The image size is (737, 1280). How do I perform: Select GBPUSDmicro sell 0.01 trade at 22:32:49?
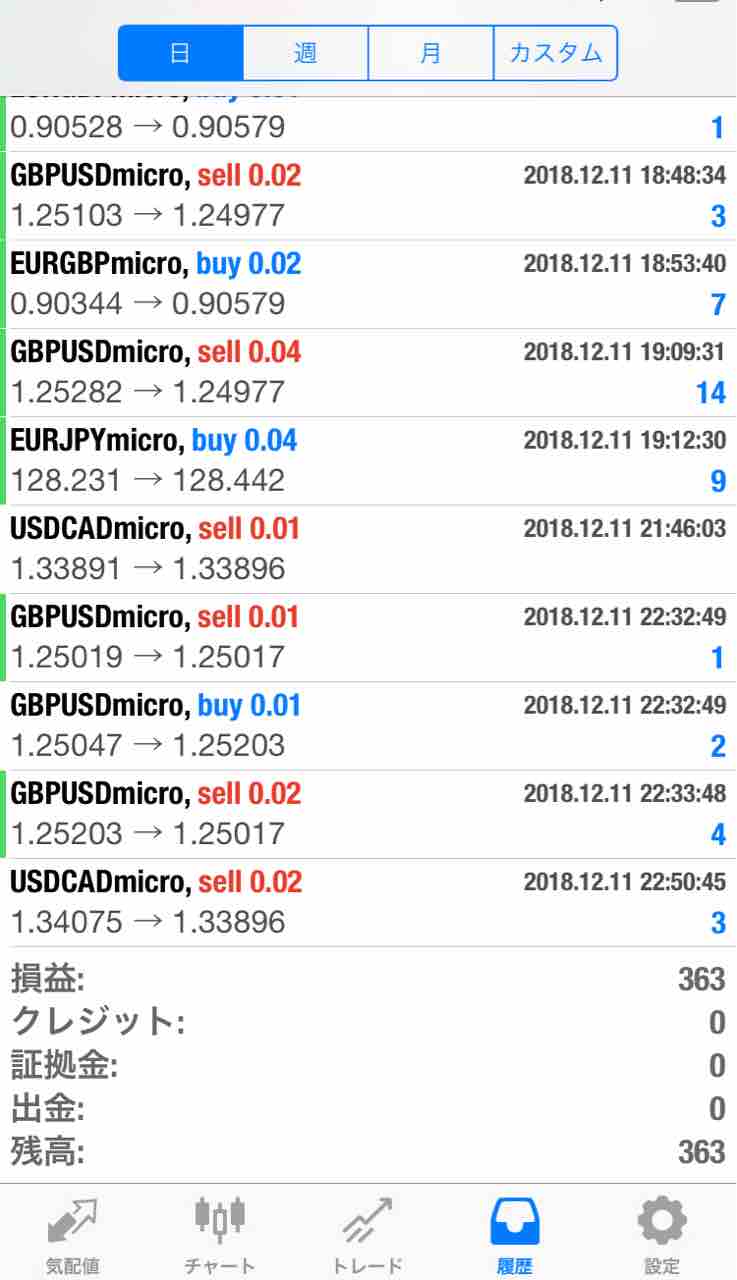coord(368,637)
